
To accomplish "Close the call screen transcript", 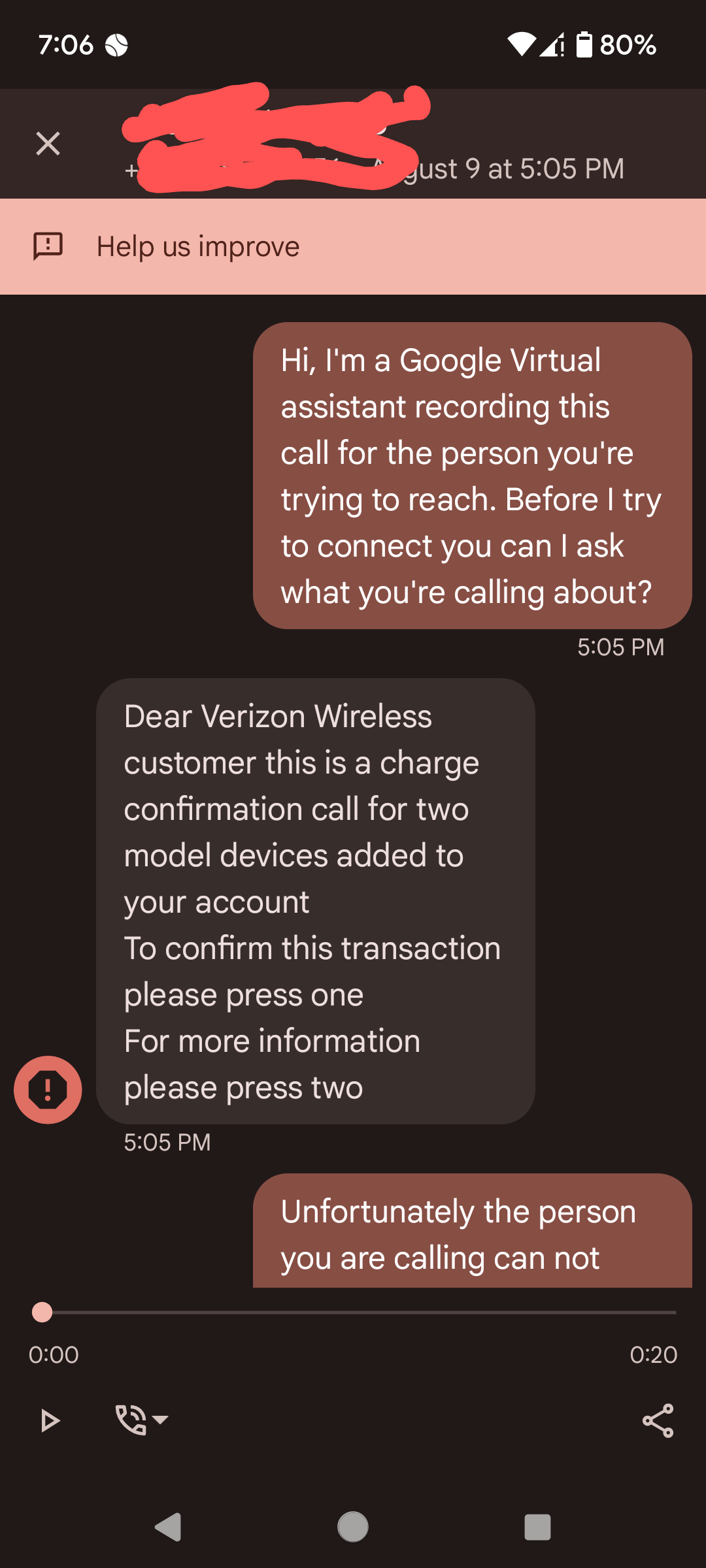I will tap(48, 143).
